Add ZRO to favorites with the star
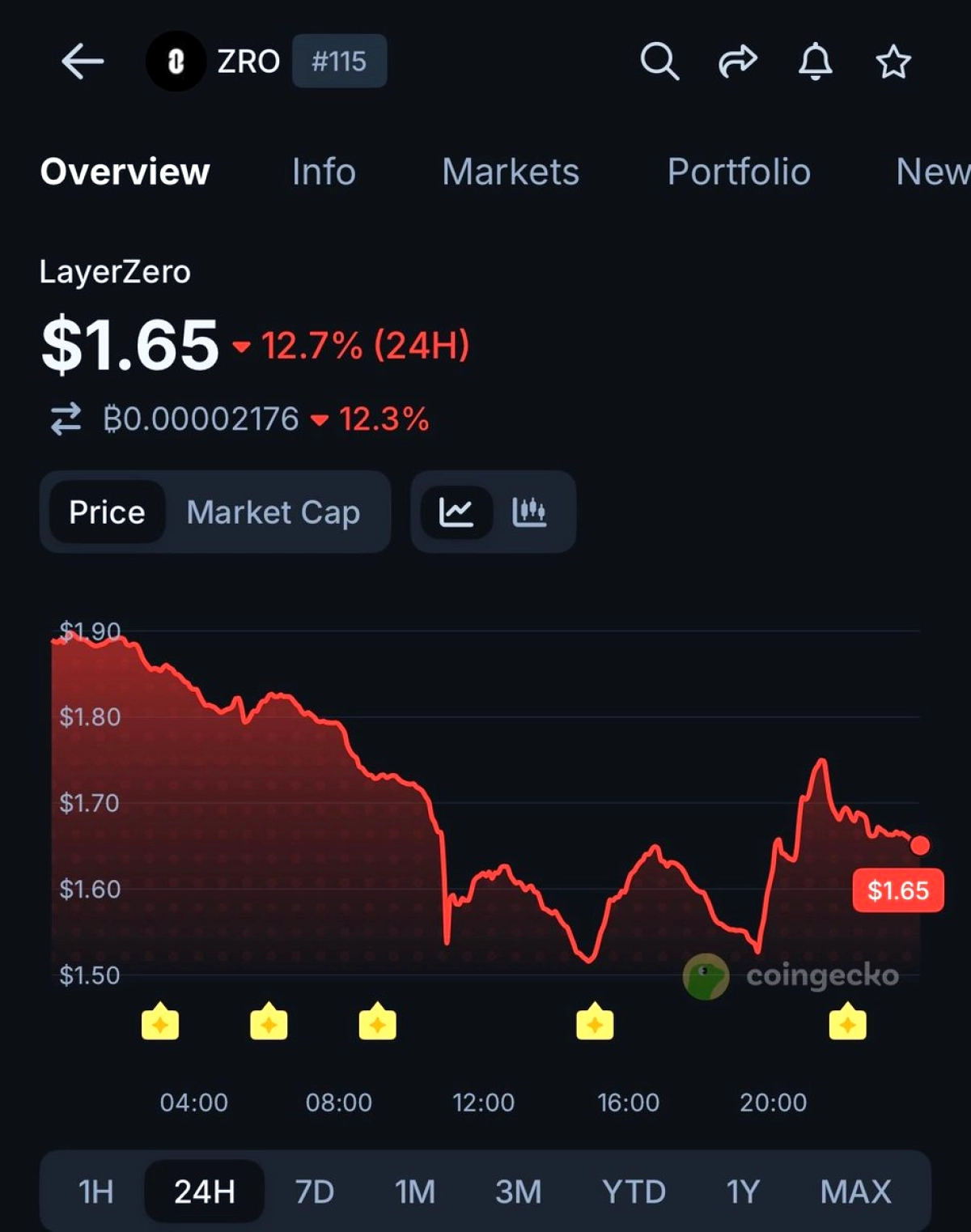Screen dimensions: 971x1232 tap(893, 62)
